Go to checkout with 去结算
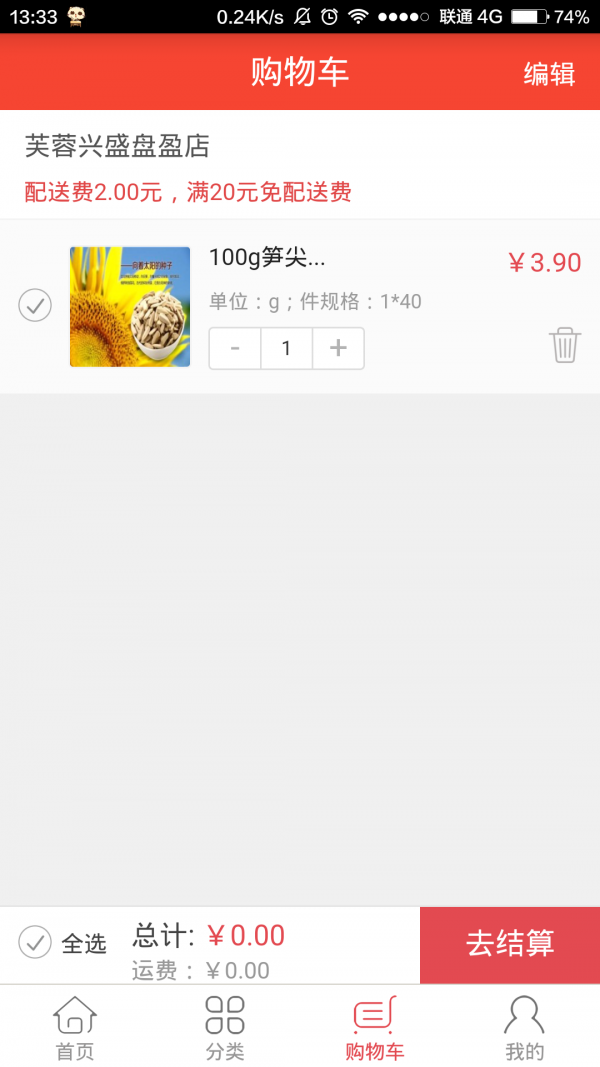600x1067 pixels. coord(510,944)
